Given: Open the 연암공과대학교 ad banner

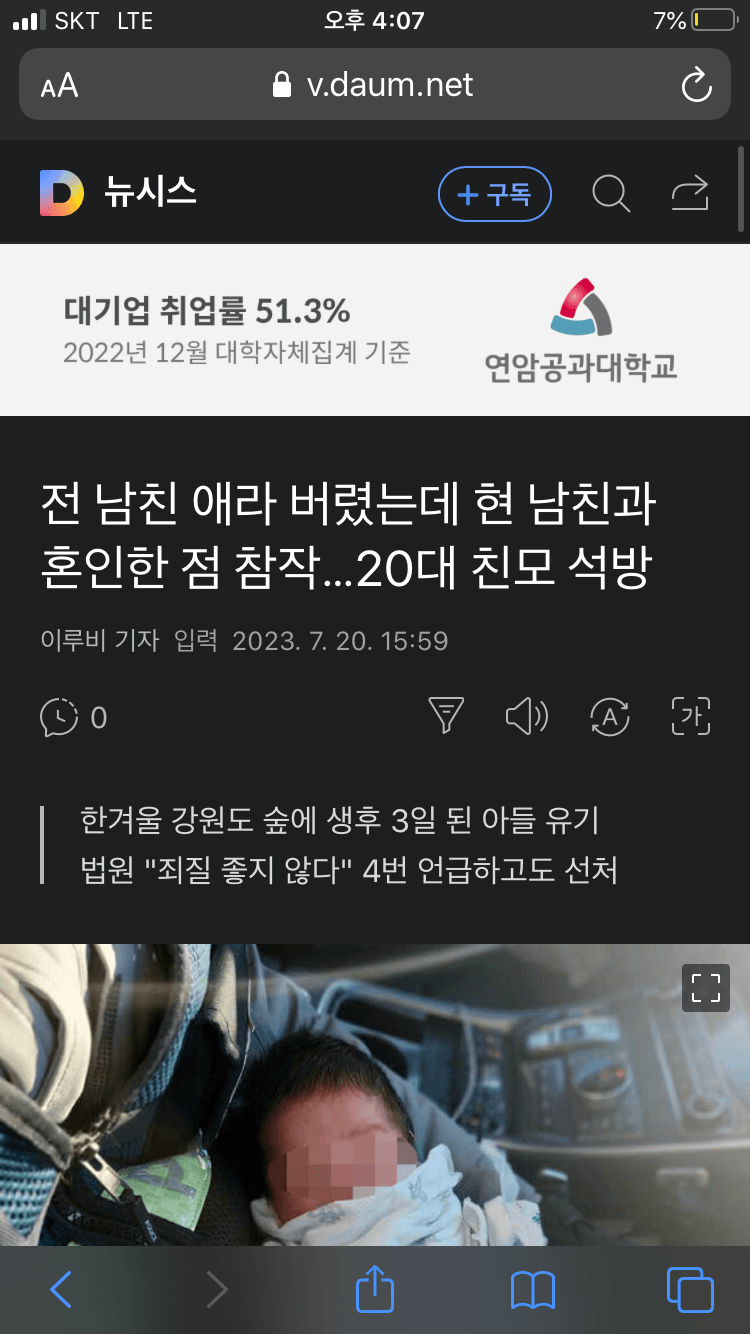Looking at the screenshot, I should pyautogui.click(x=375, y=330).
